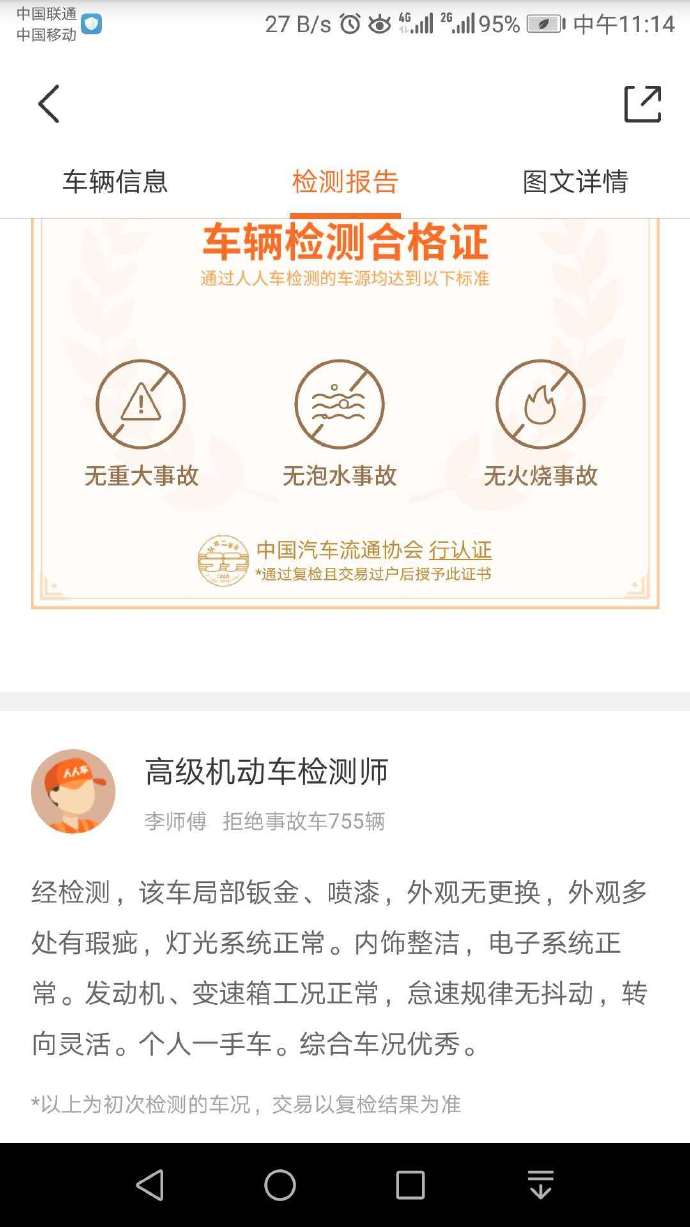
Task: Switch to the 车辆信息 tab
Action: click(x=115, y=182)
